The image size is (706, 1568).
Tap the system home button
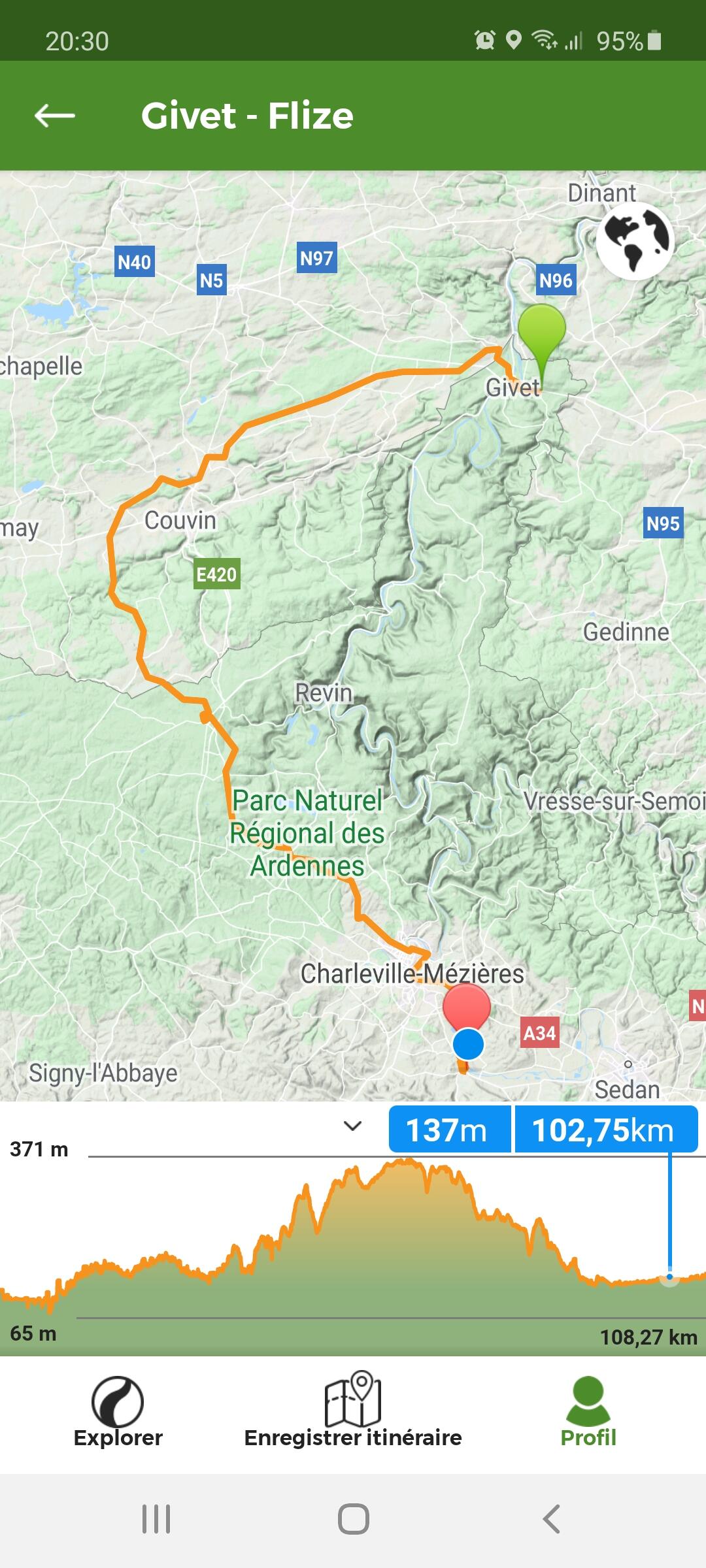click(x=354, y=1519)
